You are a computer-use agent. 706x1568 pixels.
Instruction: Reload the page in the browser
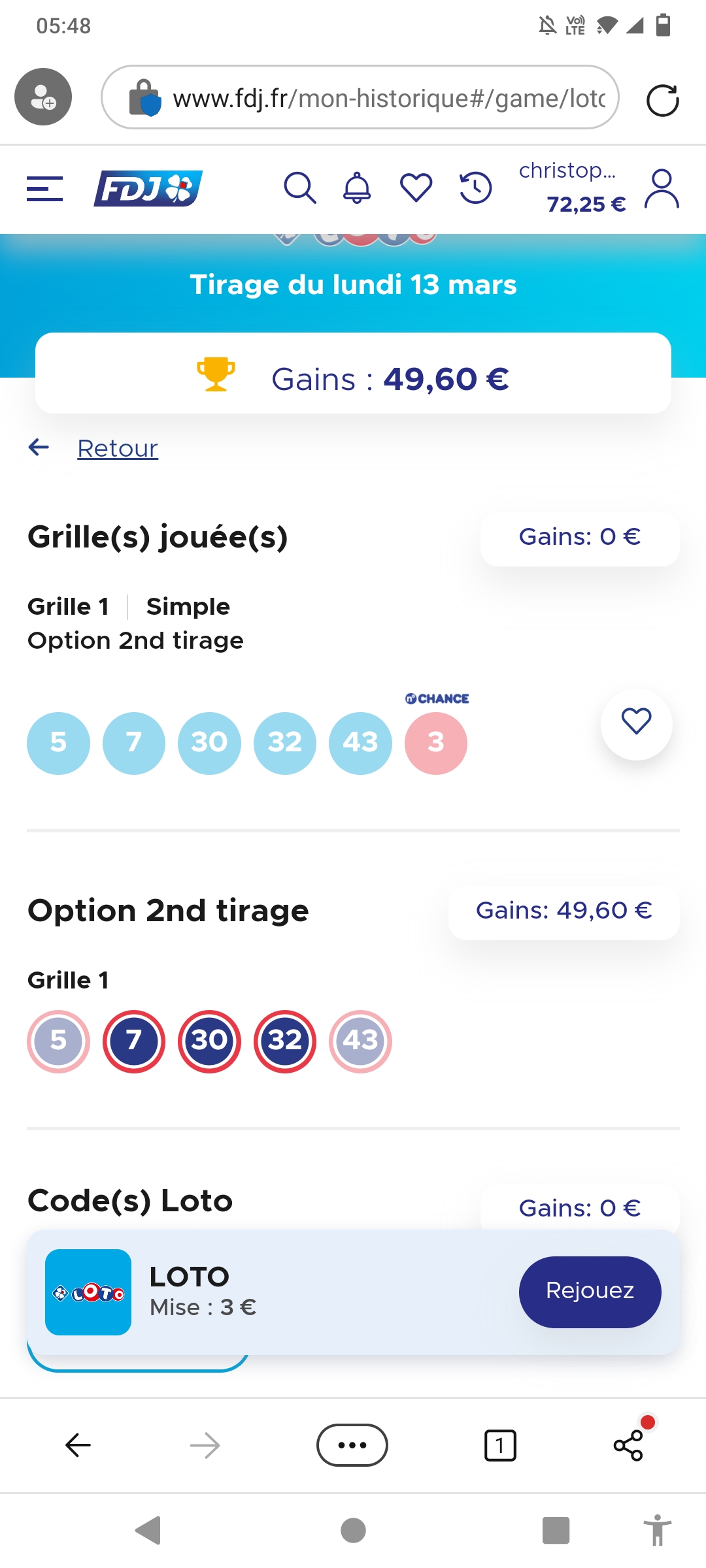click(662, 100)
